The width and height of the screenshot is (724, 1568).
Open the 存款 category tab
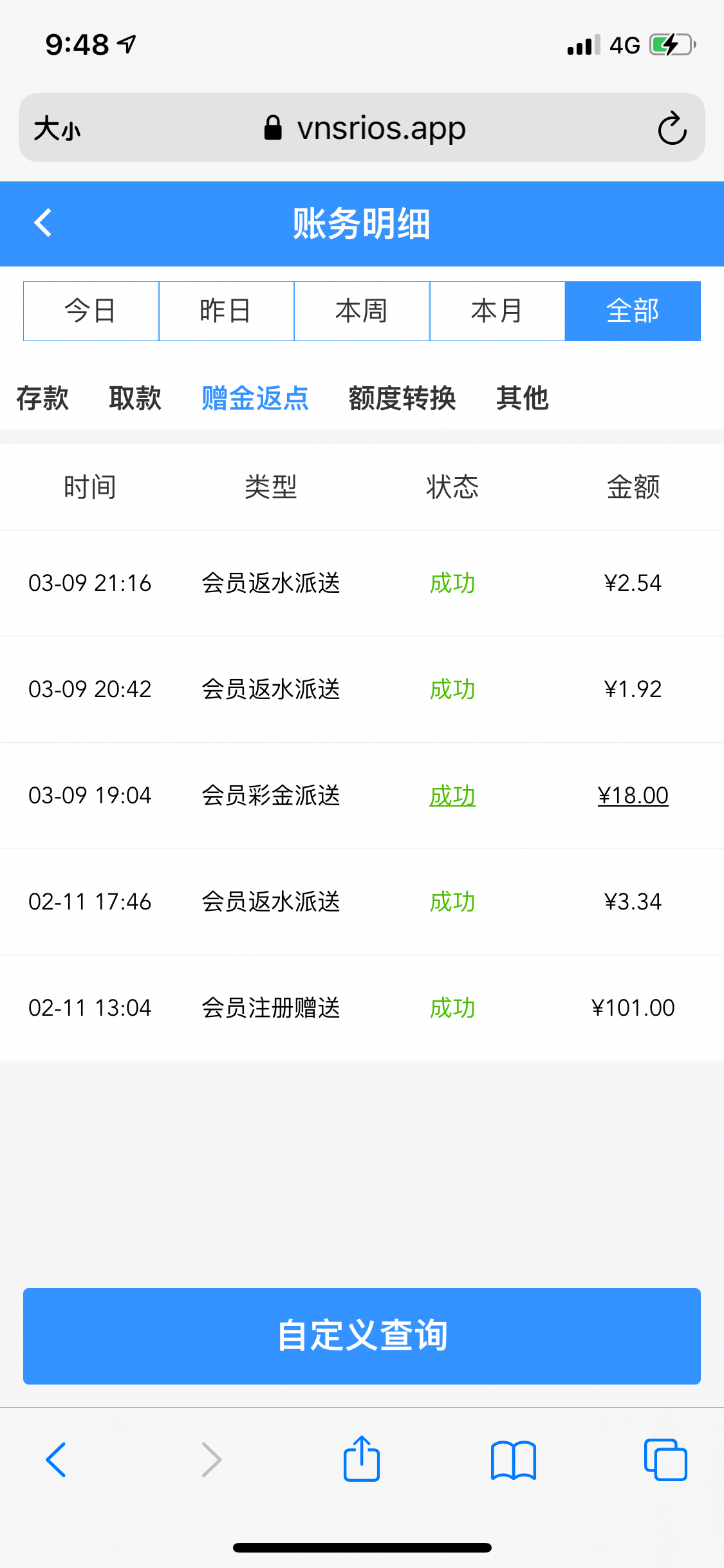(42, 398)
